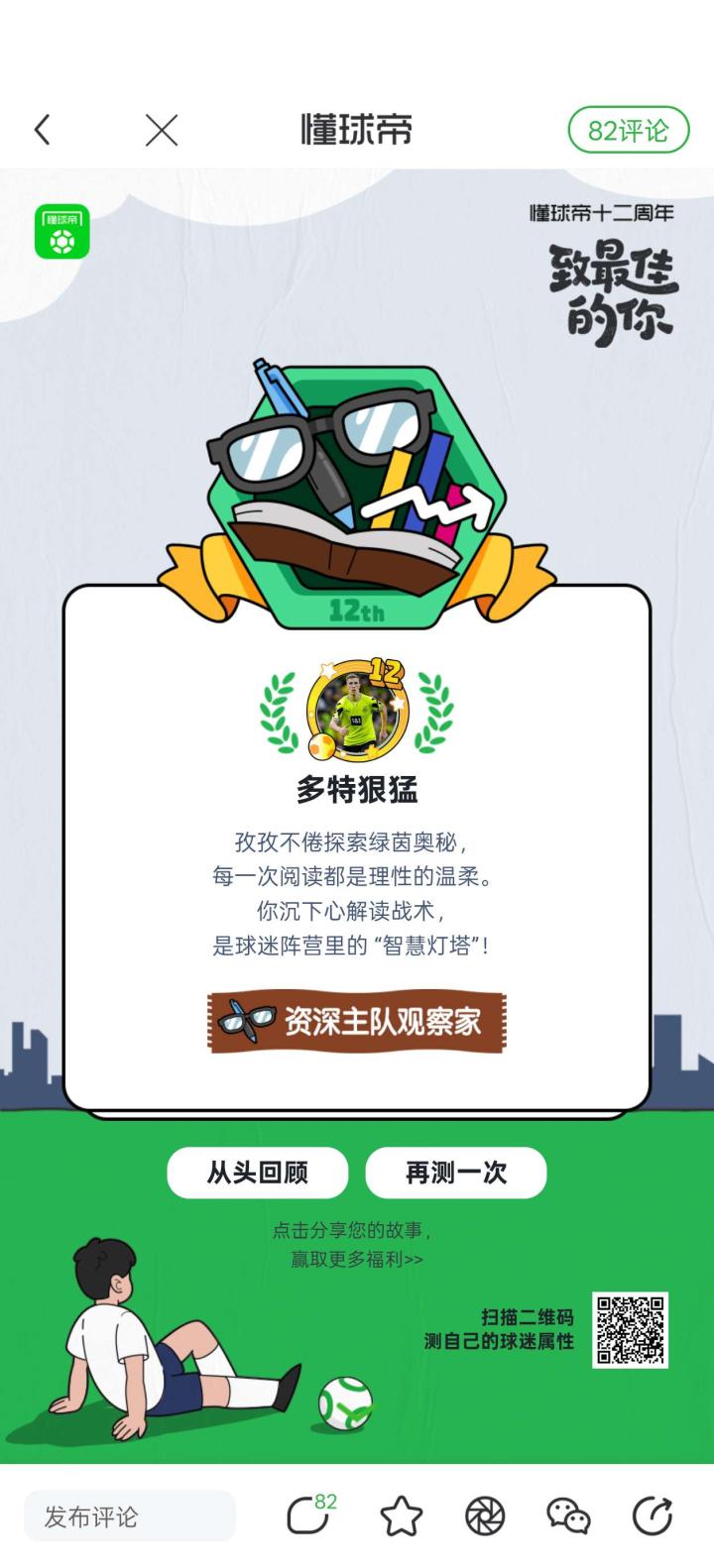The height and width of the screenshot is (1568, 714).
Task: Select 再测一次 to retake the test
Action: tap(456, 1173)
